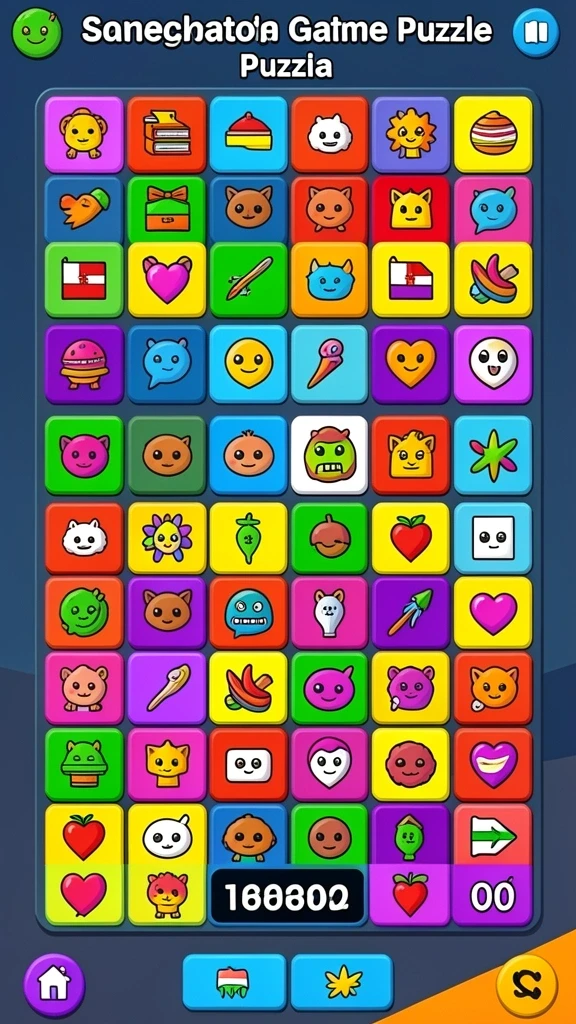576x1024 pixels.
Task: Tap the blue tile with red hat
Action: (x=248, y=134)
